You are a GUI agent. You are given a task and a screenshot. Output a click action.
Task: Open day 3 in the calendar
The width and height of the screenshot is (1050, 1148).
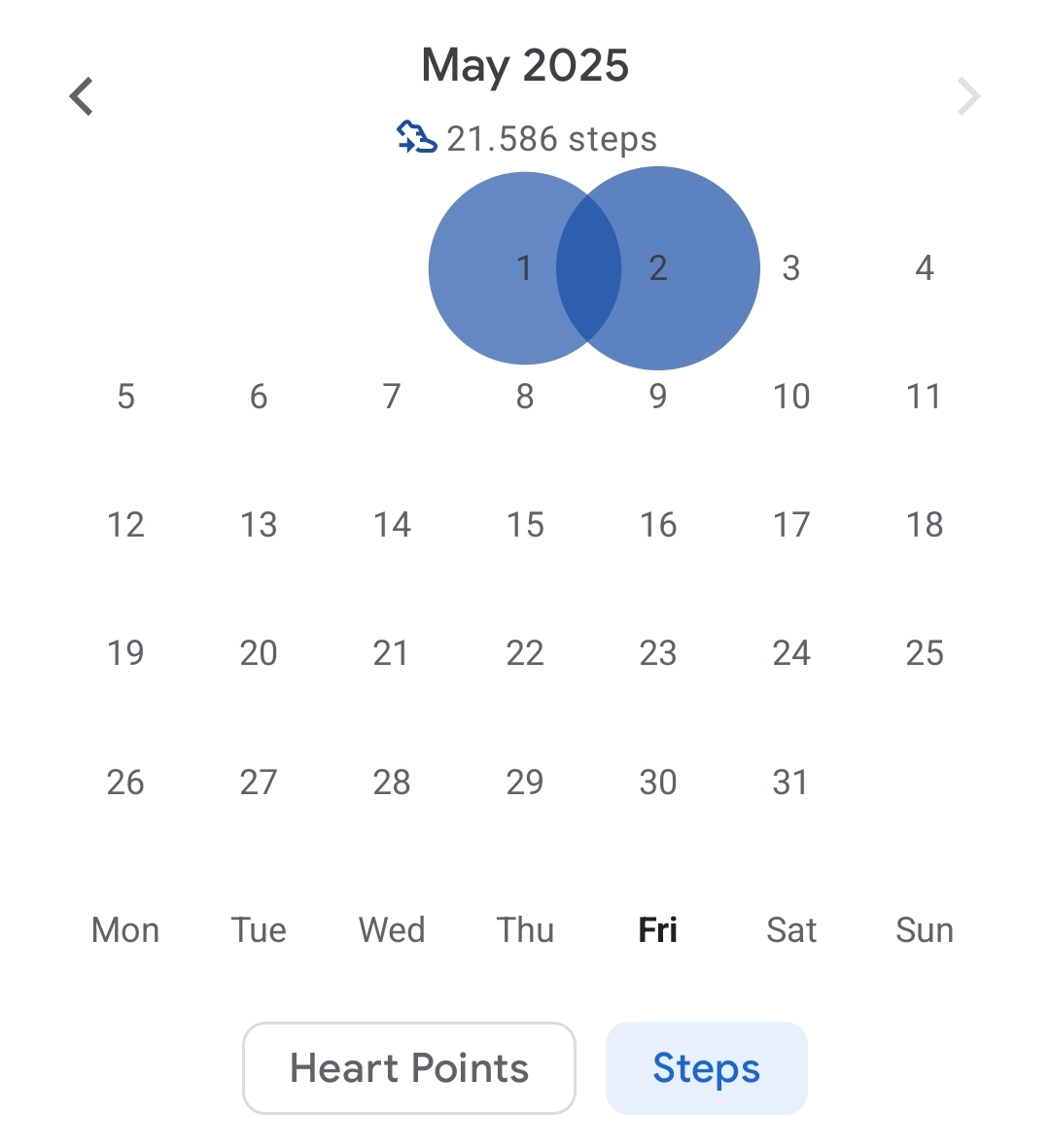791,268
